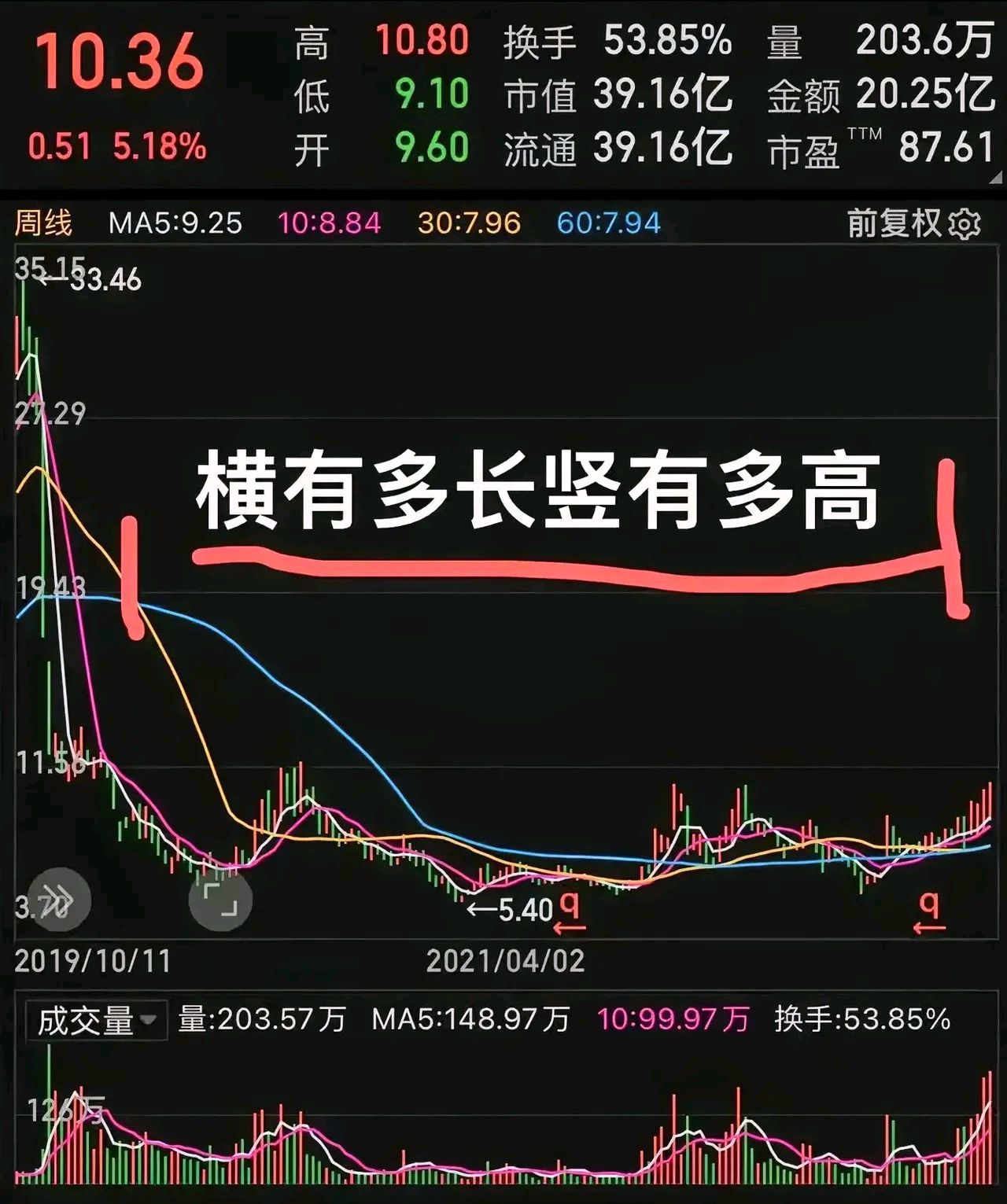
Task: Toggle the yellow MA30:7.96 moving average
Action: click(x=468, y=223)
